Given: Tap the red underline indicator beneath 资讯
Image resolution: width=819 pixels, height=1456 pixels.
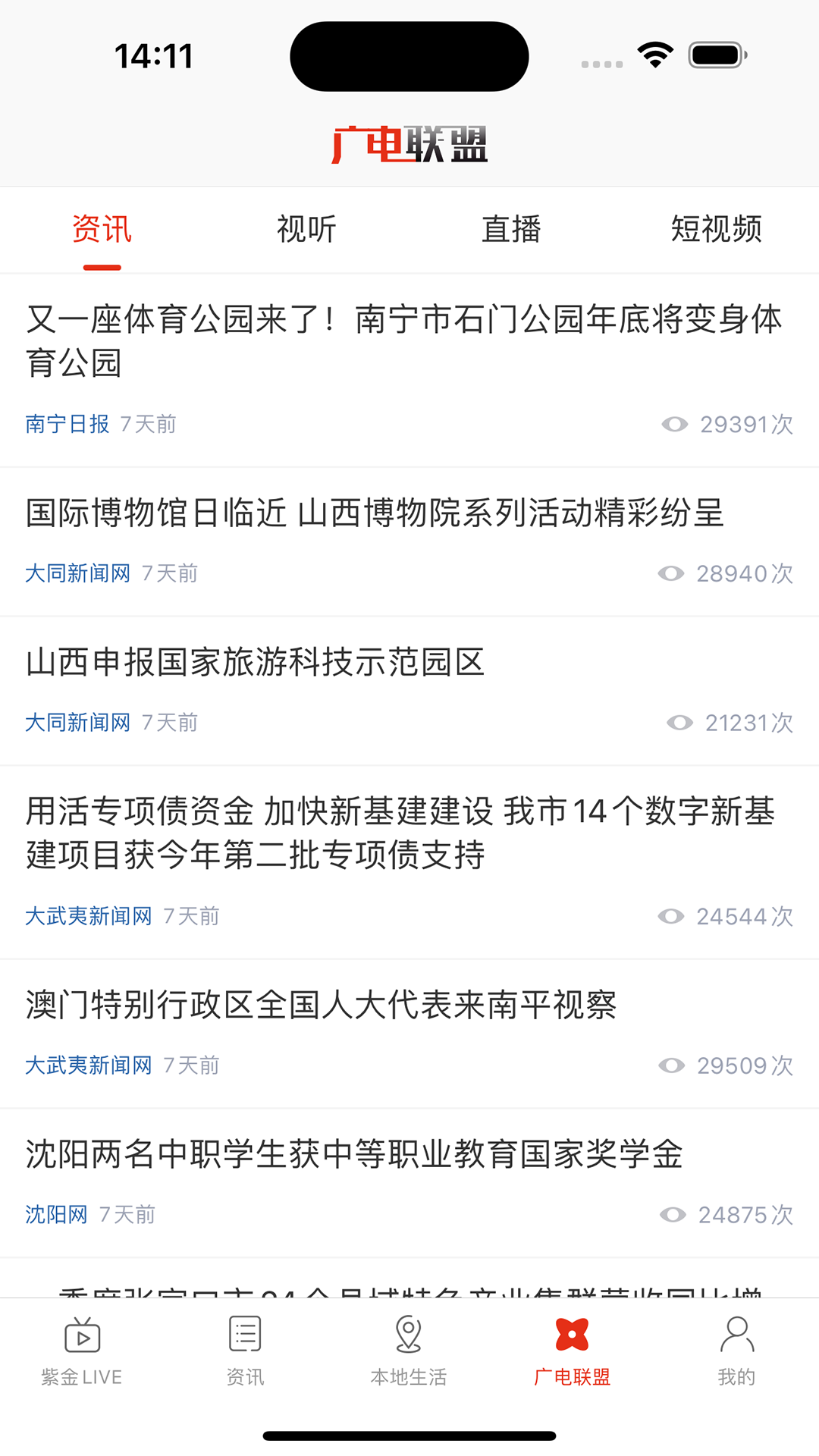Looking at the screenshot, I should (x=102, y=266).
